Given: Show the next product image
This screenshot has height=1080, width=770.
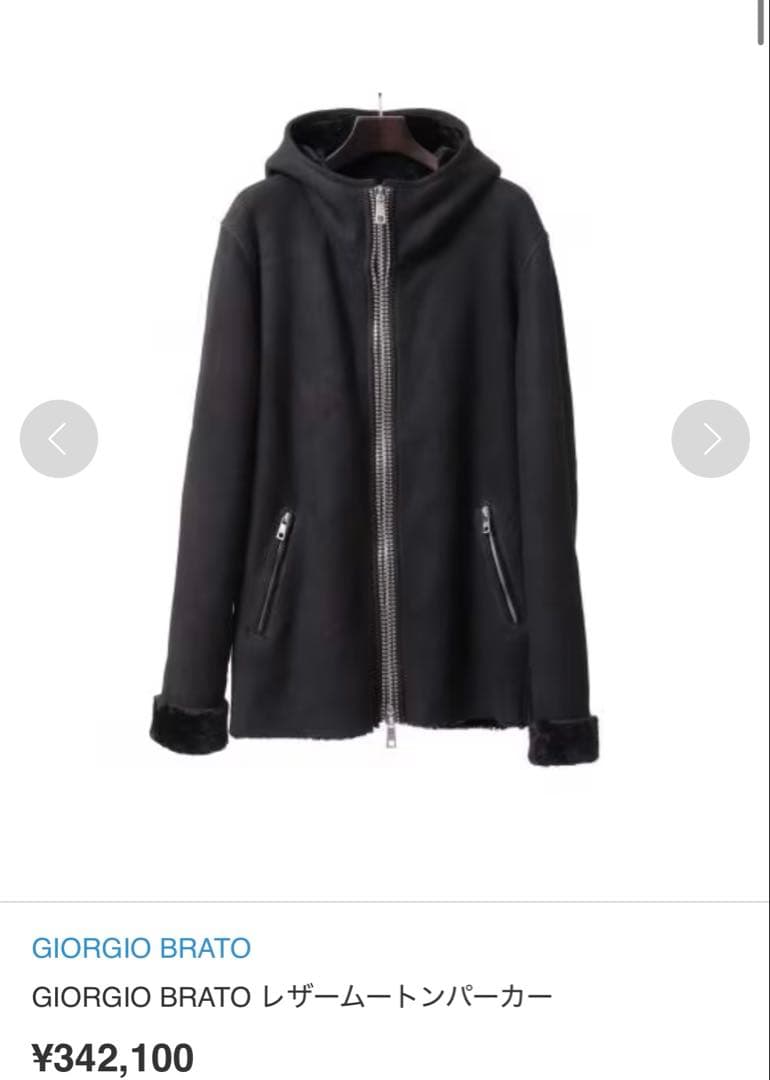Looking at the screenshot, I should pyautogui.click(x=710, y=438).
